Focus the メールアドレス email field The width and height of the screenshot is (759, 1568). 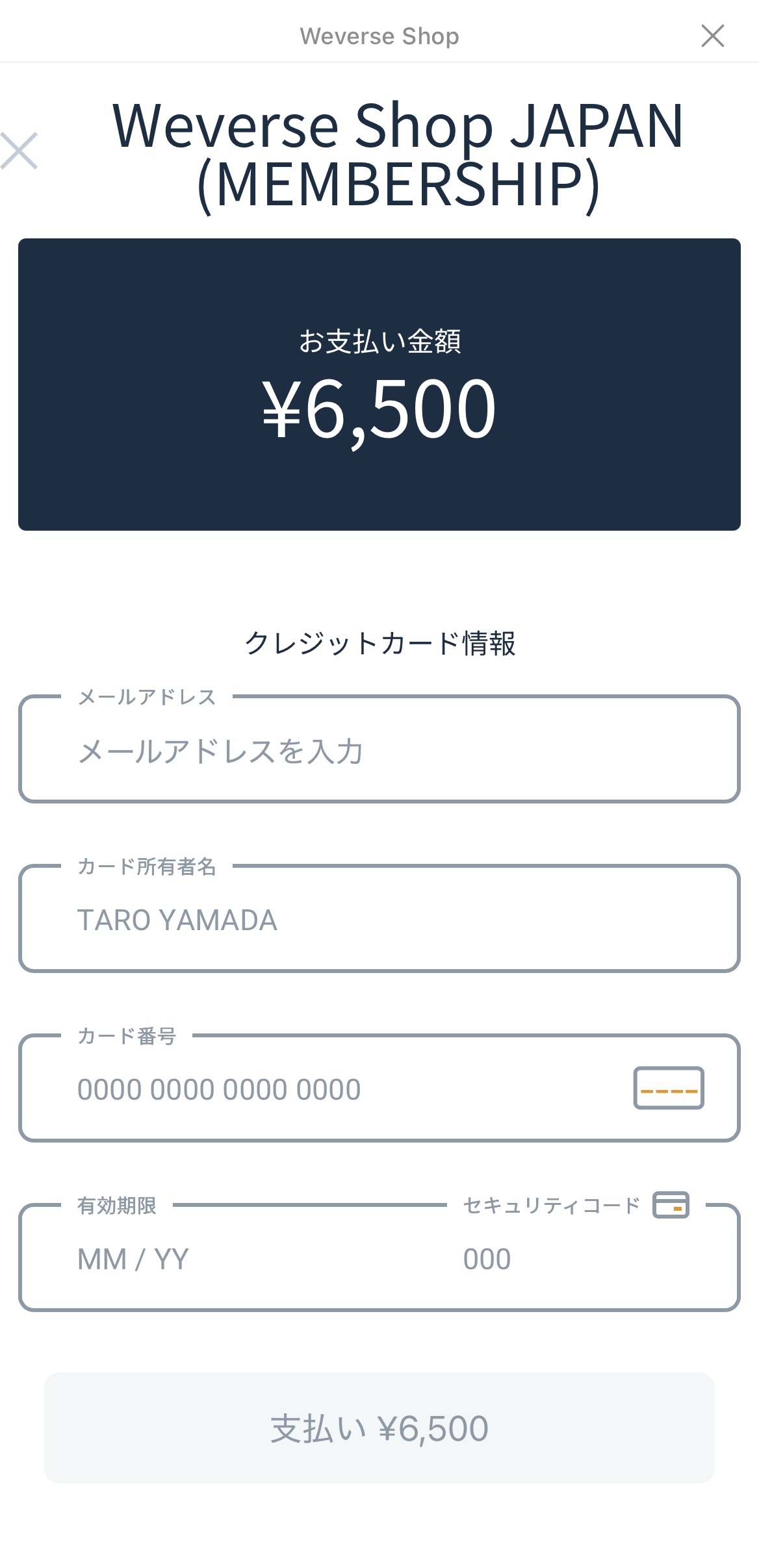(379, 751)
